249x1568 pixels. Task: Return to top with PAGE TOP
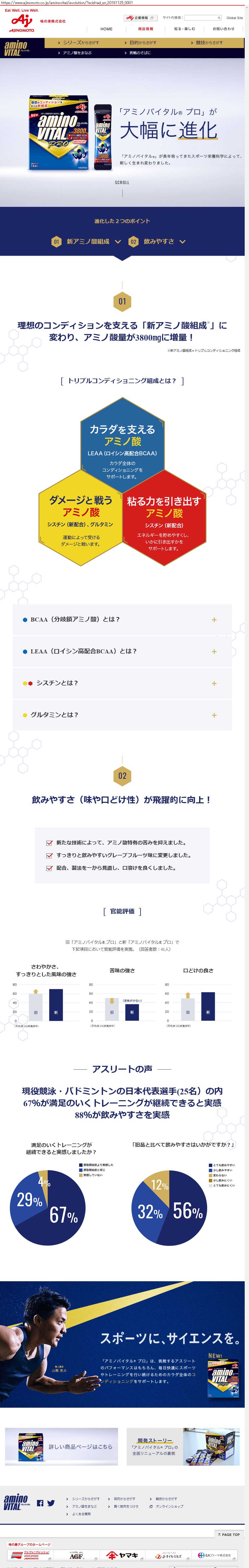(x=229, y=1535)
